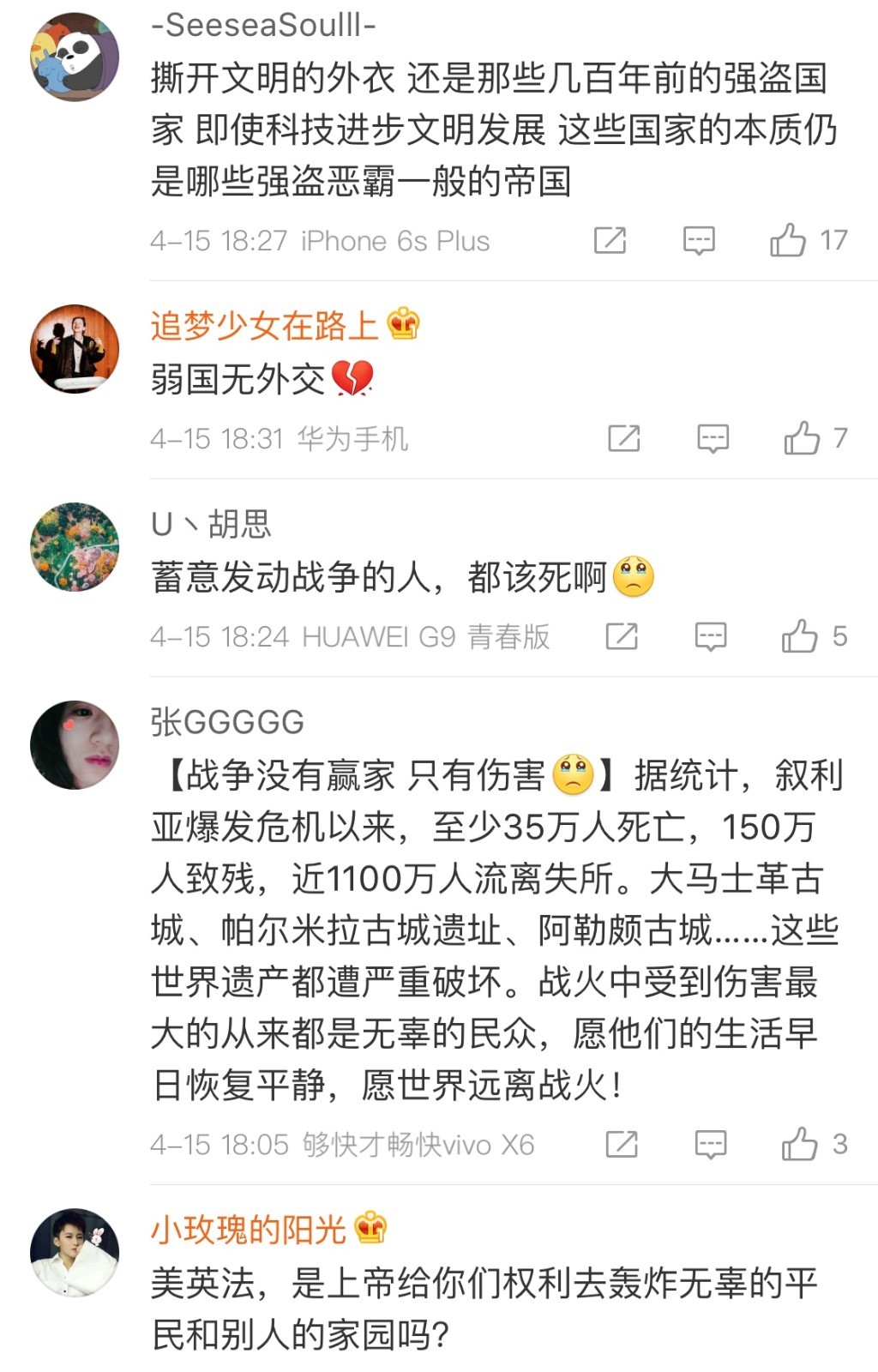Open -SeeseaSoulll-'s profile avatar
878x1372 pixels.
pyautogui.click(x=75, y=57)
